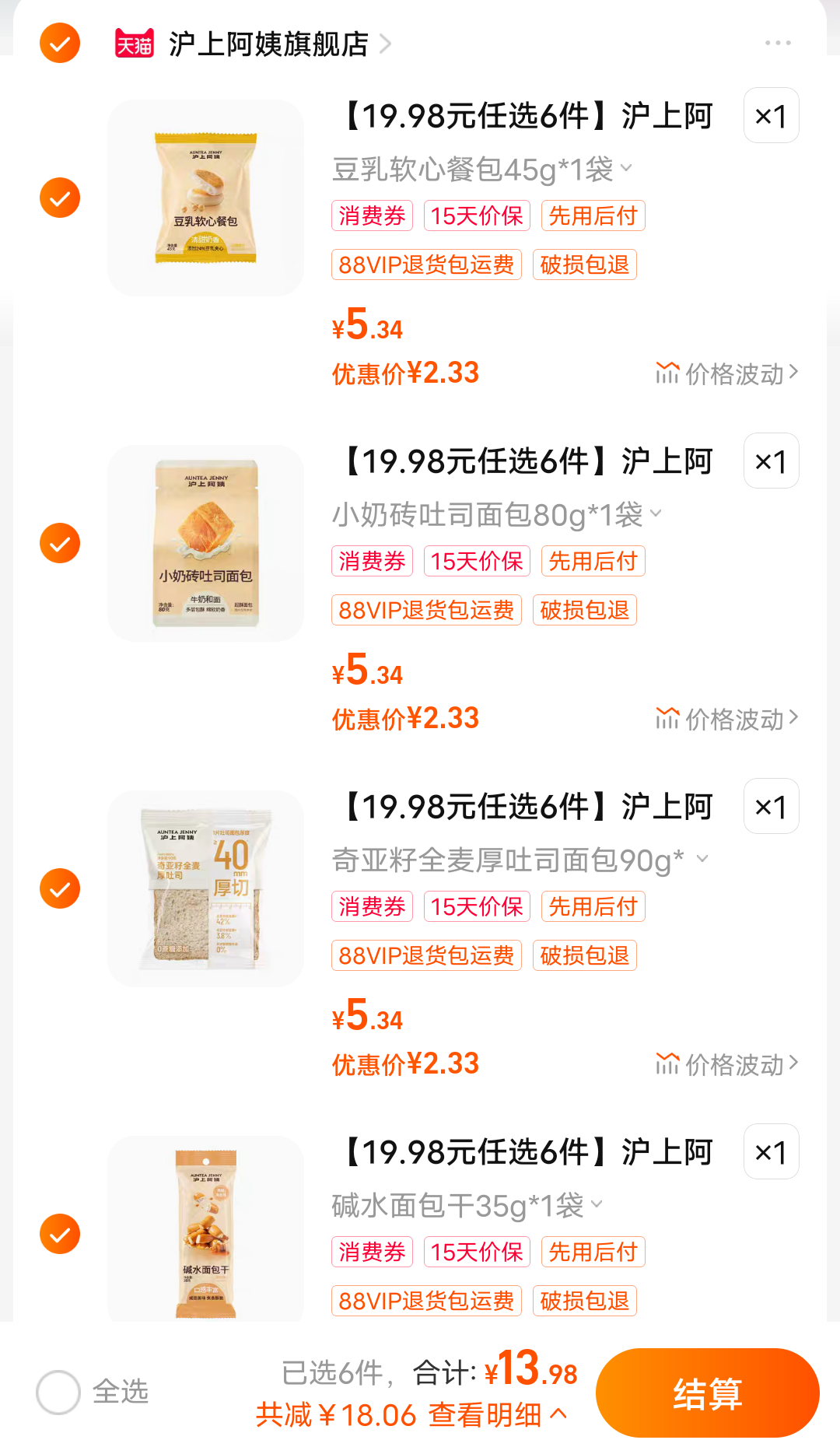The width and height of the screenshot is (840, 1447).
Task: Click the 破损包退 tag on 碱水面包干
Action: (x=585, y=1301)
